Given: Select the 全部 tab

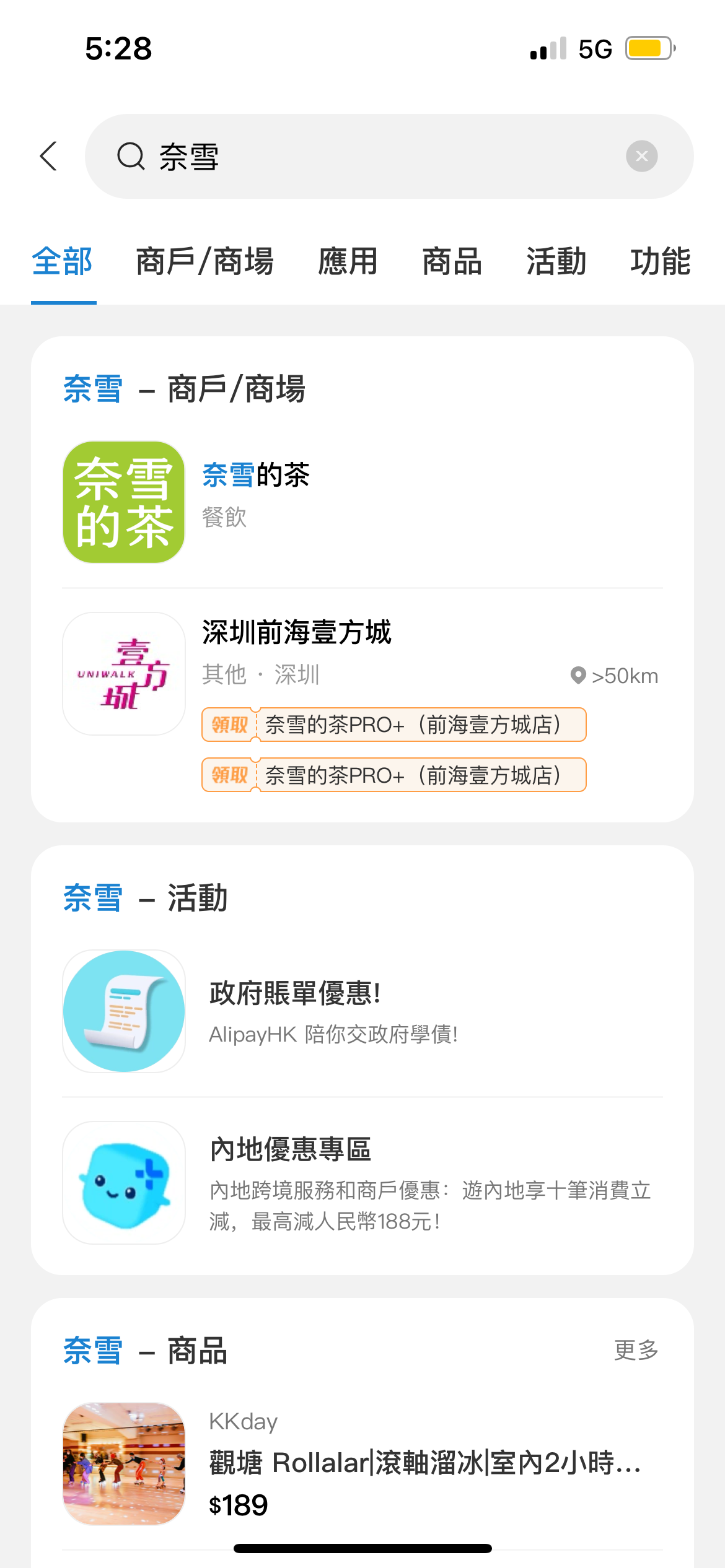Looking at the screenshot, I should [63, 261].
